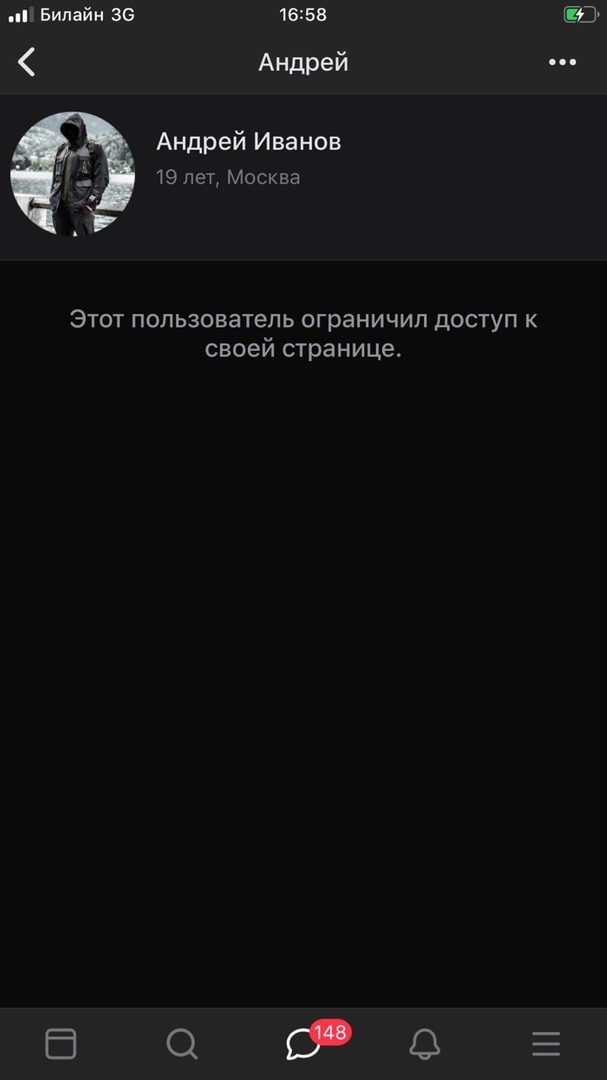Go back using the top-left arrow

click(27, 62)
